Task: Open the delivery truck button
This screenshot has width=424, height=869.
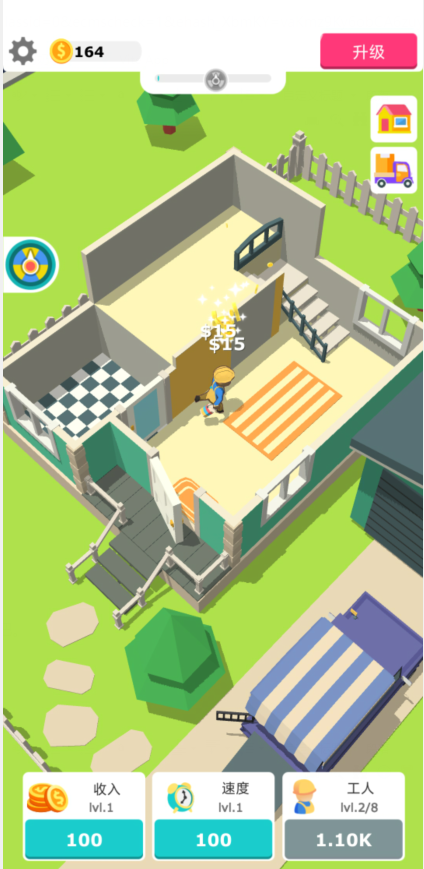Action: point(394,170)
